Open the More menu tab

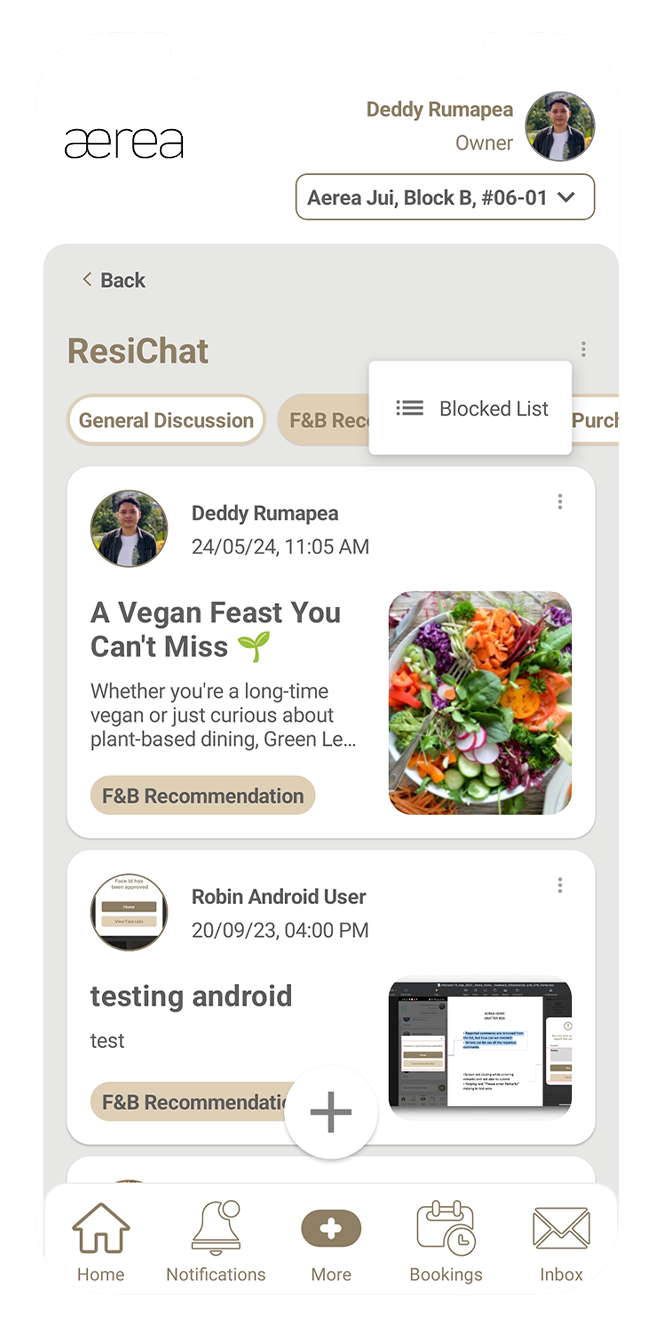tap(331, 1243)
